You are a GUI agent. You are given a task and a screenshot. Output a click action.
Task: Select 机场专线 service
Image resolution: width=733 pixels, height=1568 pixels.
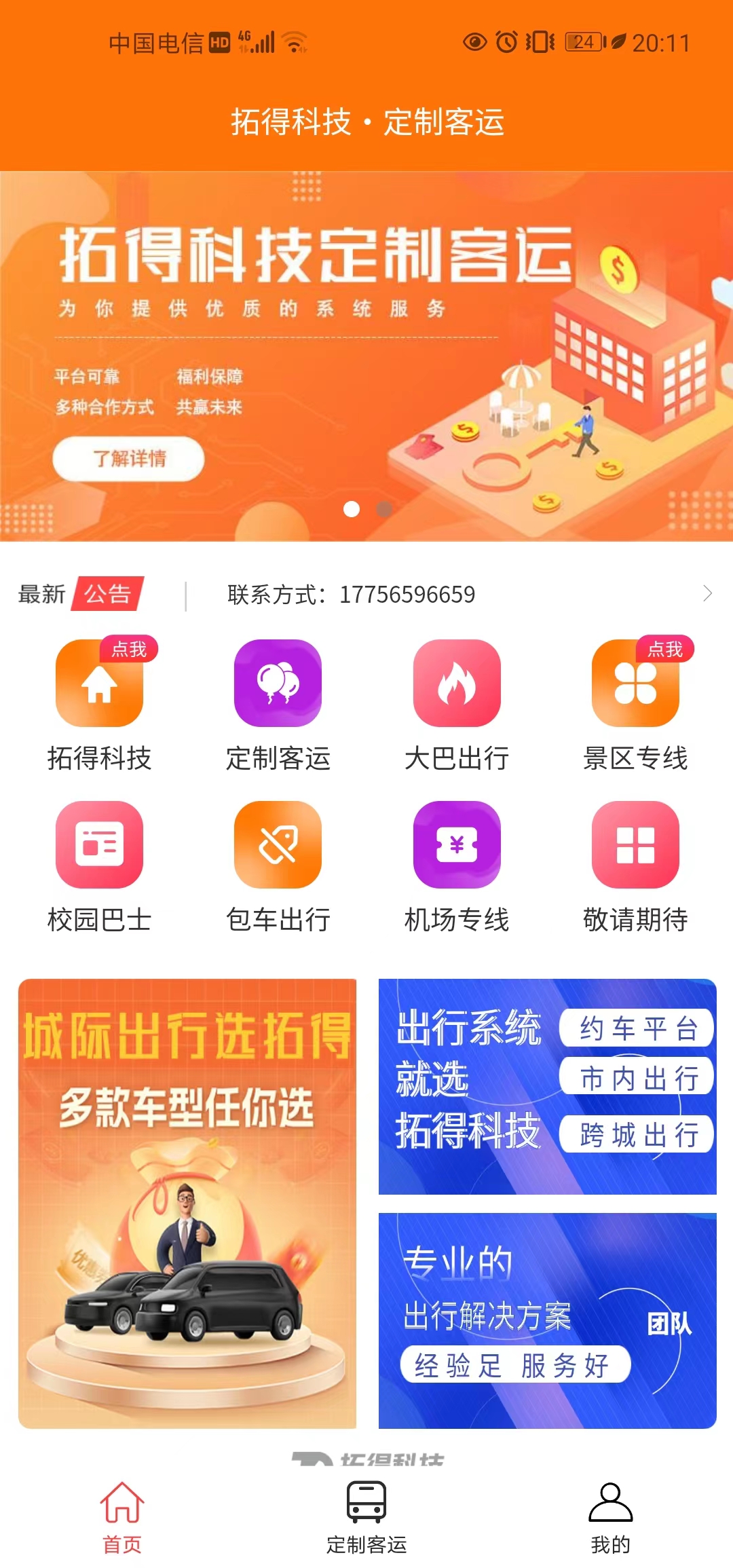click(457, 845)
